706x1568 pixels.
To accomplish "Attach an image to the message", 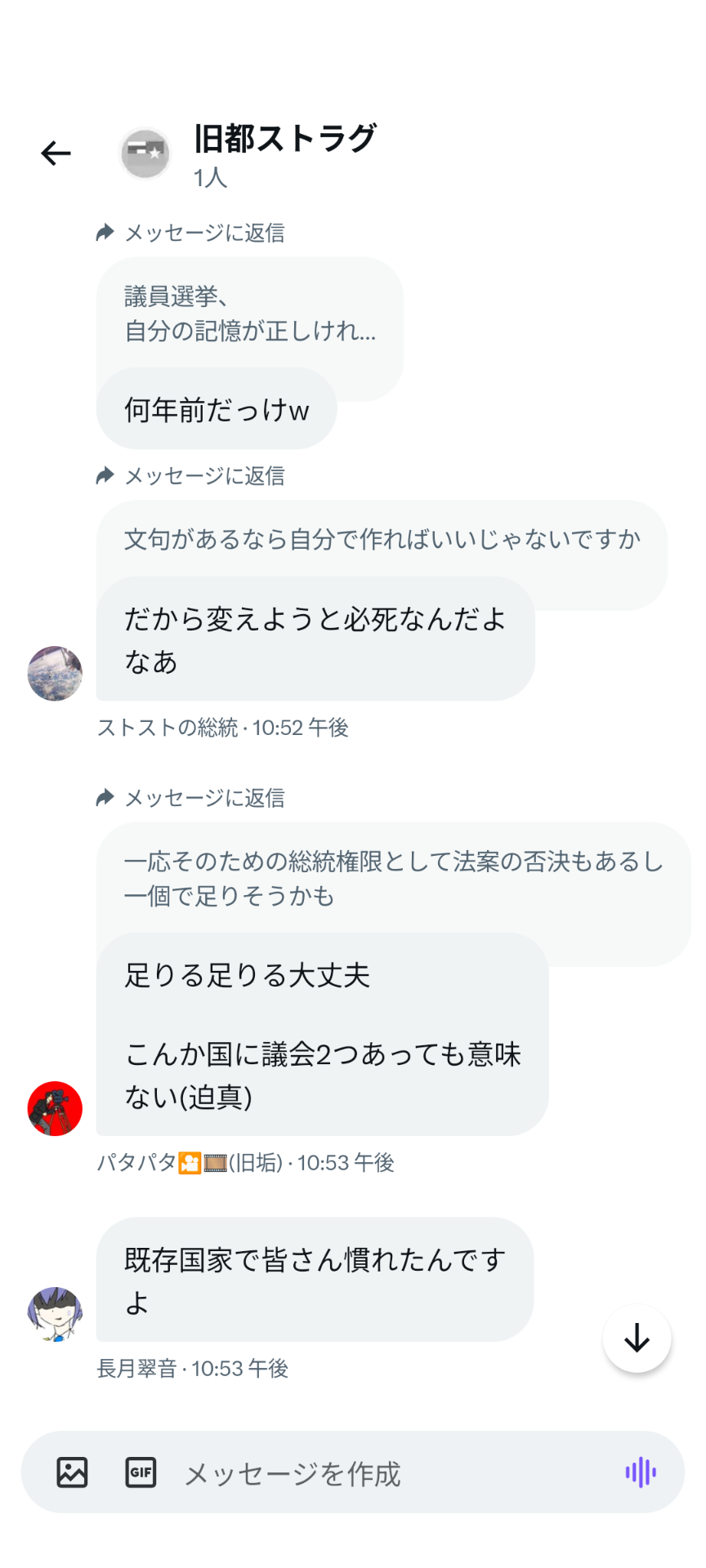I will tap(72, 1472).
